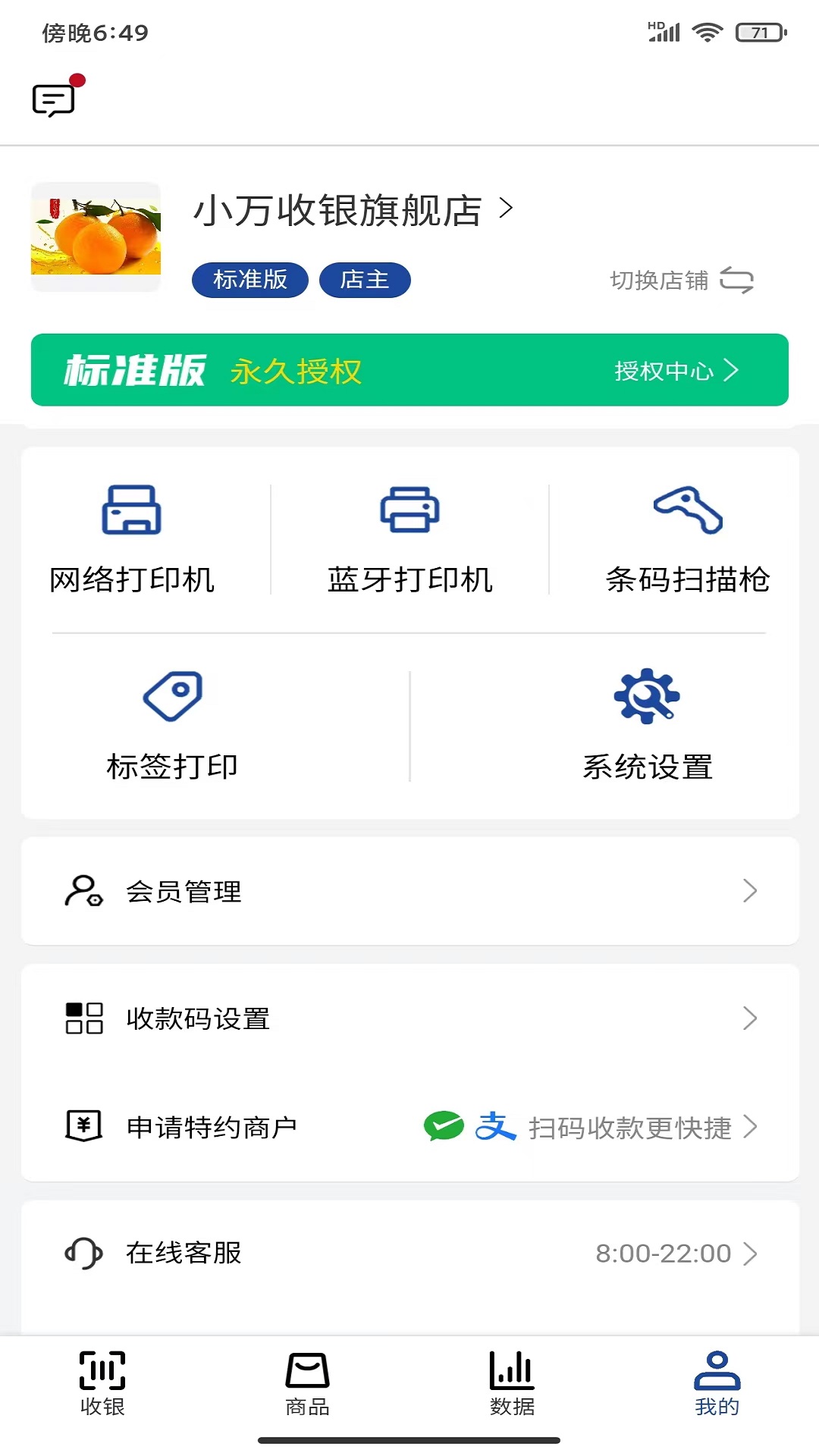Viewport: 819px width, 1456px height.
Task: Open 授权中心 via its chevron arrow
Action: pos(733,371)
